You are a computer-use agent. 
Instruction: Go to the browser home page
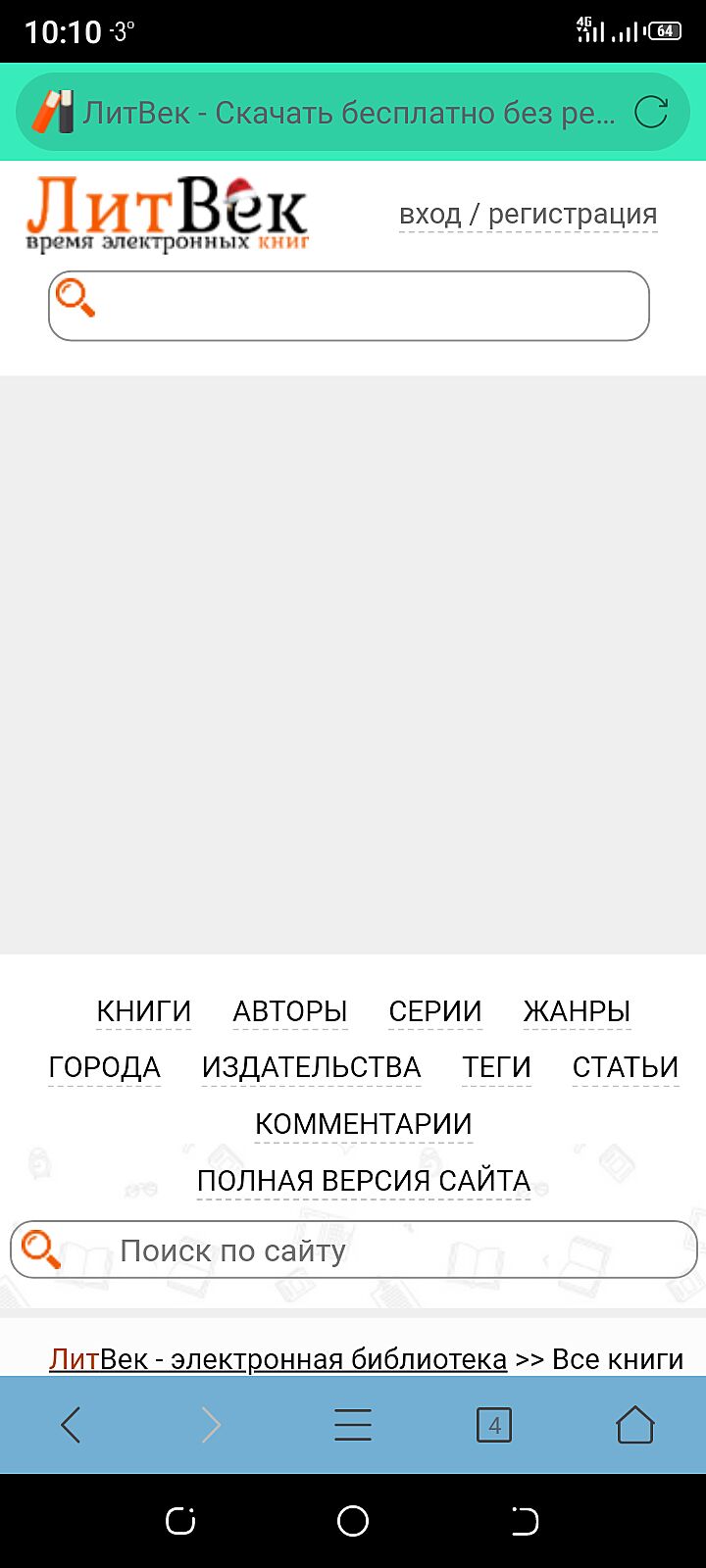coord(634,1425)
